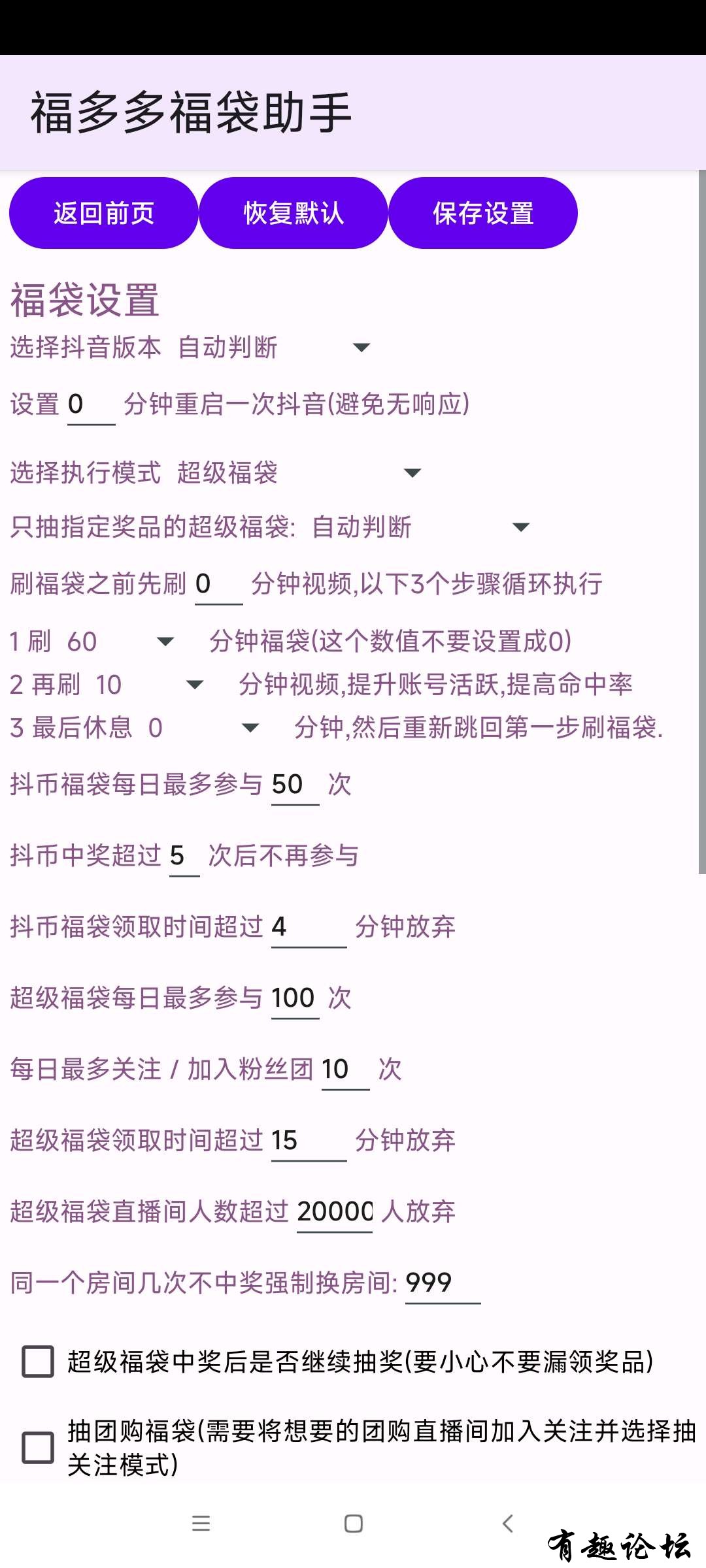Image resolution: width=706 pixels, height=1568 pixels.
Task: Enable the 抽团购福袋 checkbox
Action: click(x=38, y=1448)
